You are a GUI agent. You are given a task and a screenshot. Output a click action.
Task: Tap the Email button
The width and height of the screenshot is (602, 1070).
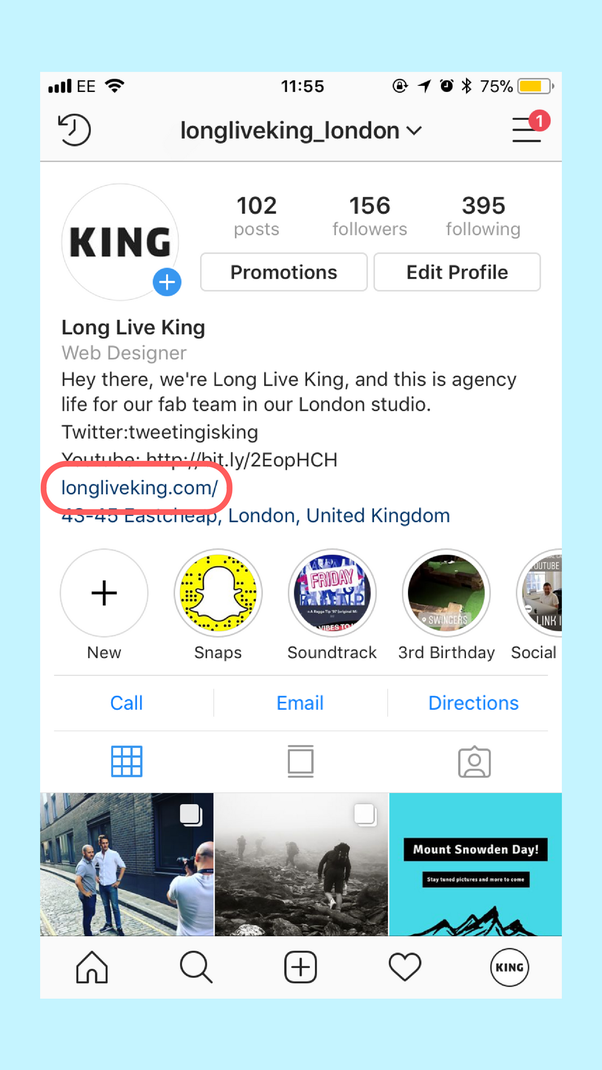click(x=300, y=703)
